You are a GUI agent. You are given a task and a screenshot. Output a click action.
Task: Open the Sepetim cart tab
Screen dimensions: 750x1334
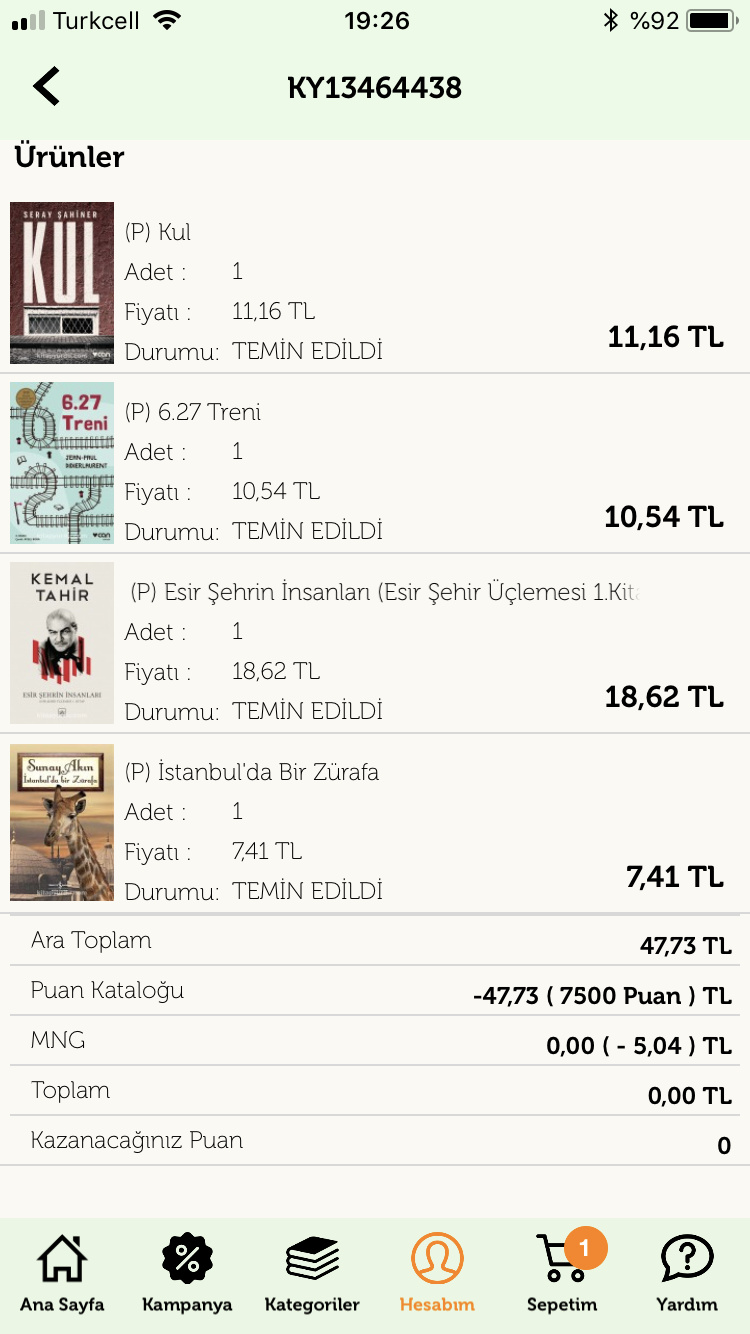562,1274
